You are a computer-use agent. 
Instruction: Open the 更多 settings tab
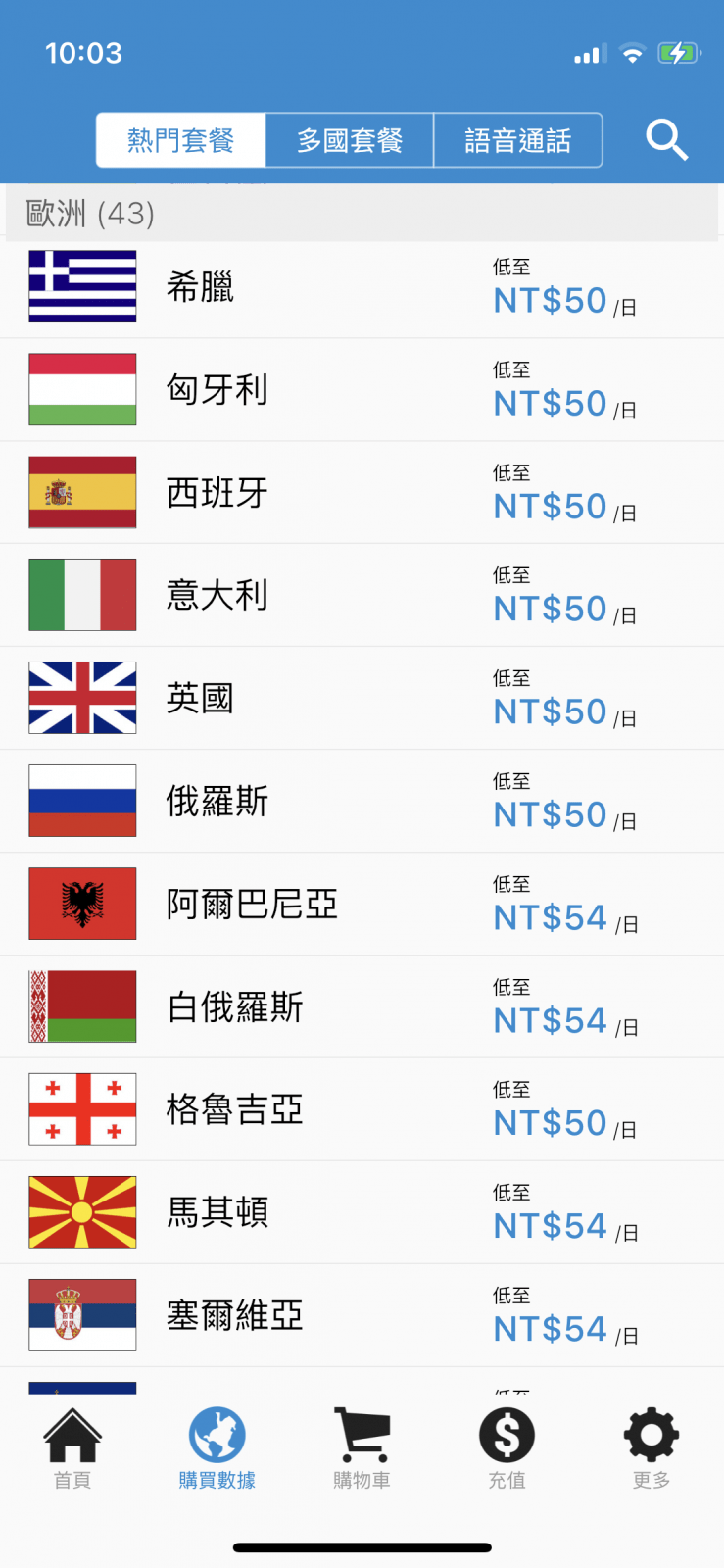(651, 1448)
